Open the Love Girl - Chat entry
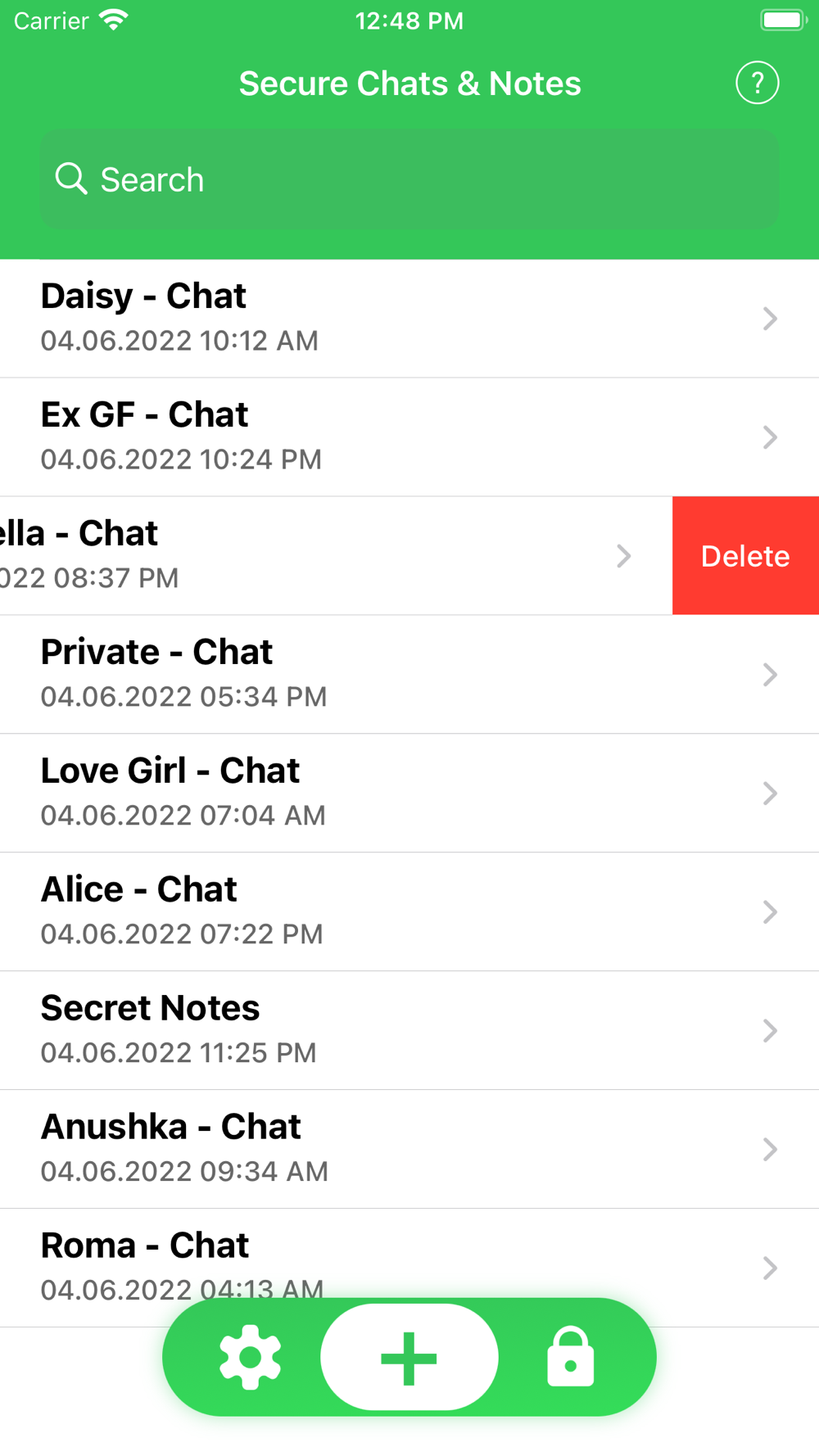Viewport: 819px width, 1456px height. pyautogui.click(x=409, y=794)
